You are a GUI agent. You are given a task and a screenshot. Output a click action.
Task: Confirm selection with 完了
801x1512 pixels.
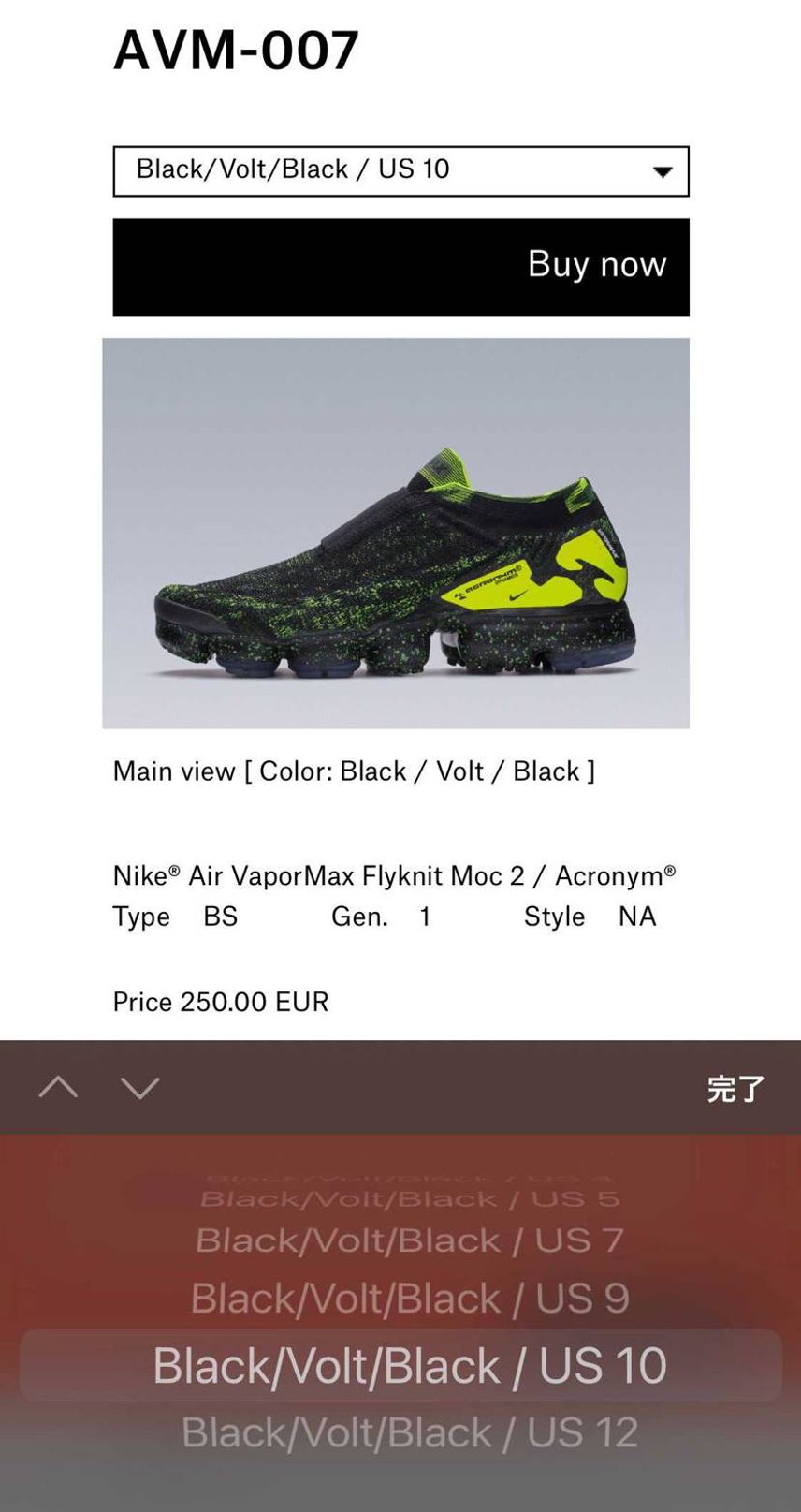735,1088
